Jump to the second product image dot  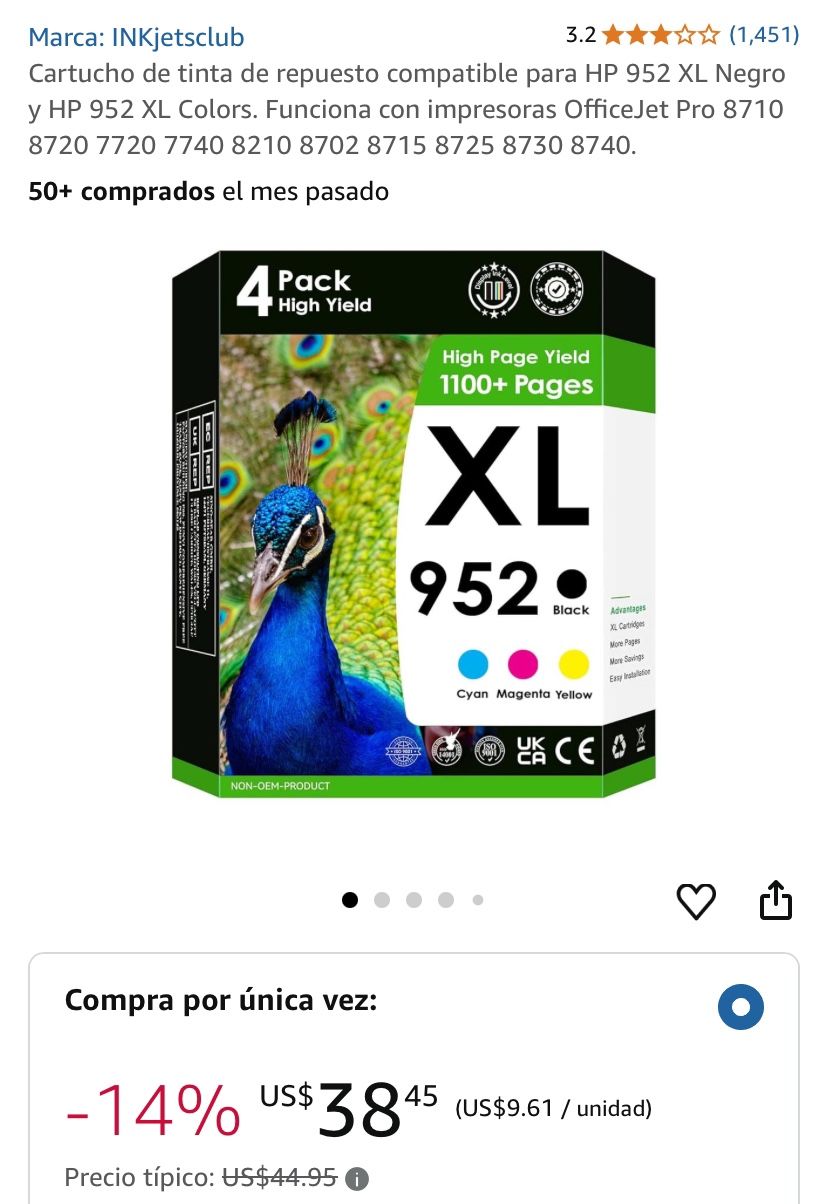pyautogui.click(x=382, y=900)
